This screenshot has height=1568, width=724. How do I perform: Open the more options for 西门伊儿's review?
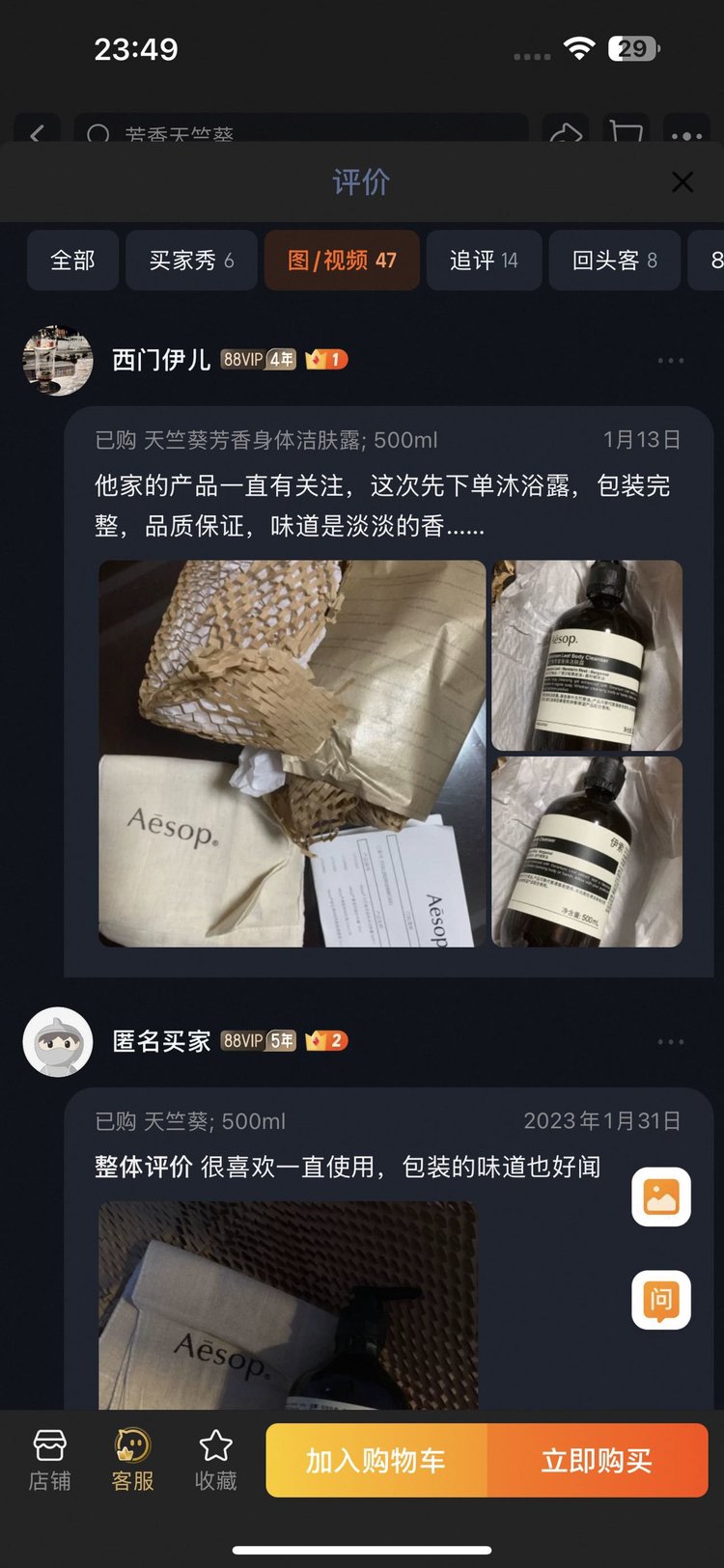[x=670, y=361]
